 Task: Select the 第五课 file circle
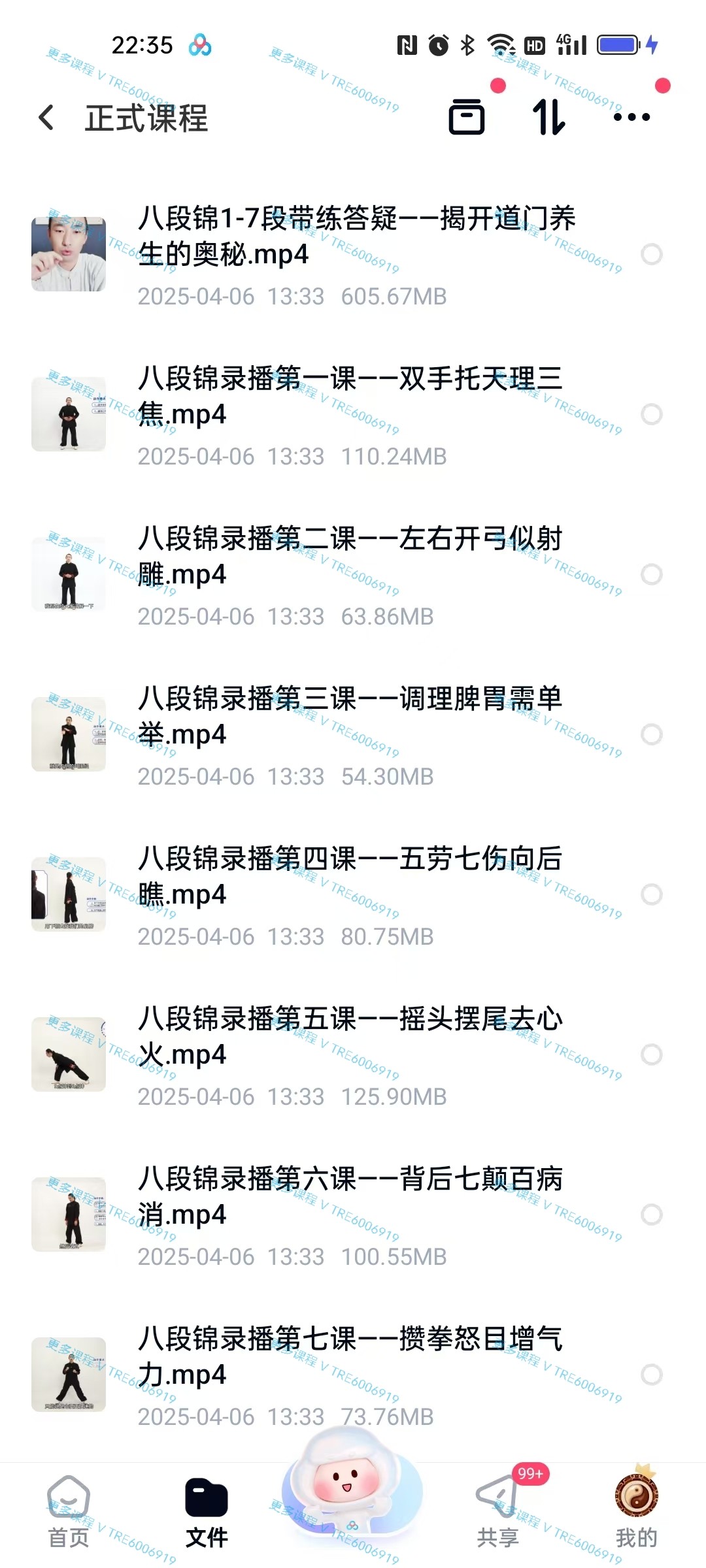point(651,1054)
